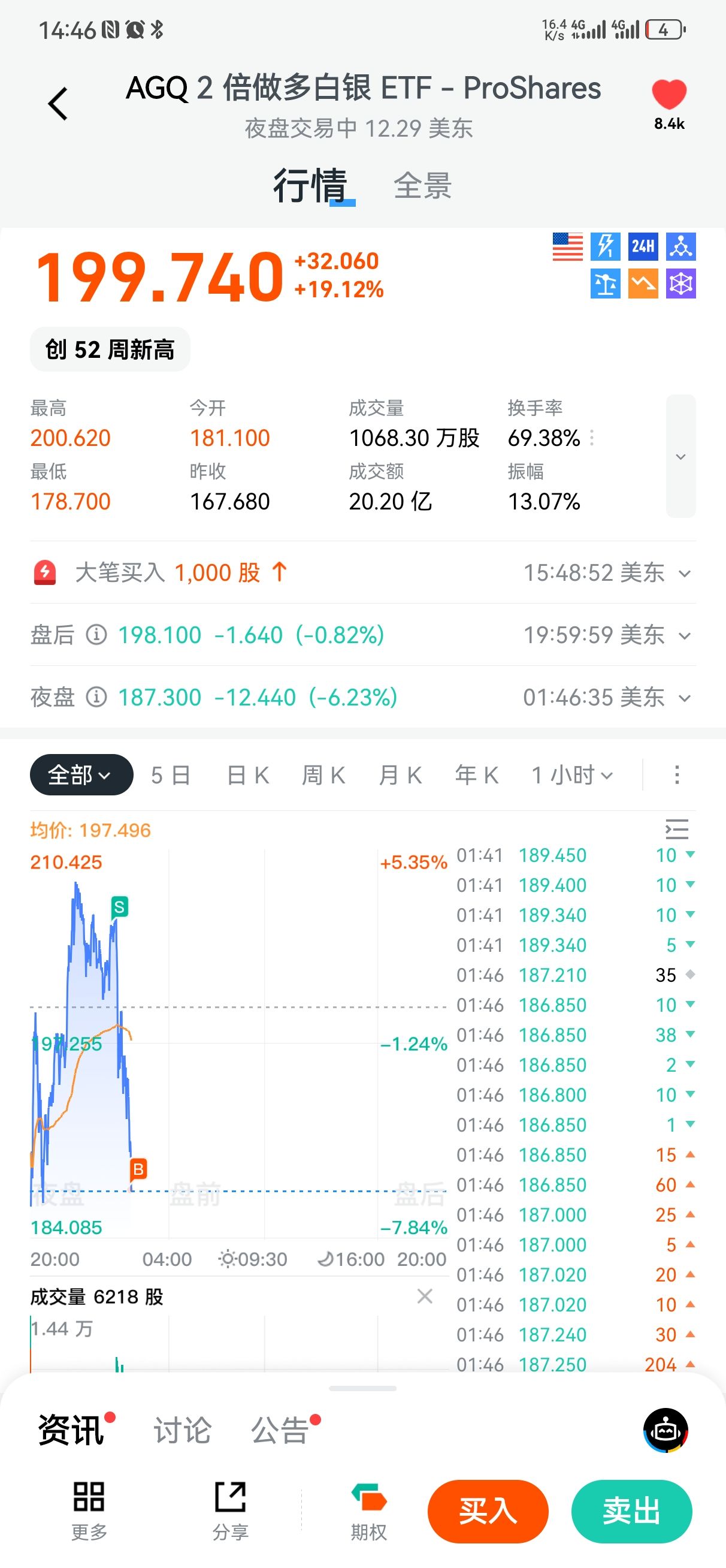Viewport: 726px width, 1568px height.
Task: Close the 成交量 volume panel
Action: pyautogui.click(x=425, y=1296)
